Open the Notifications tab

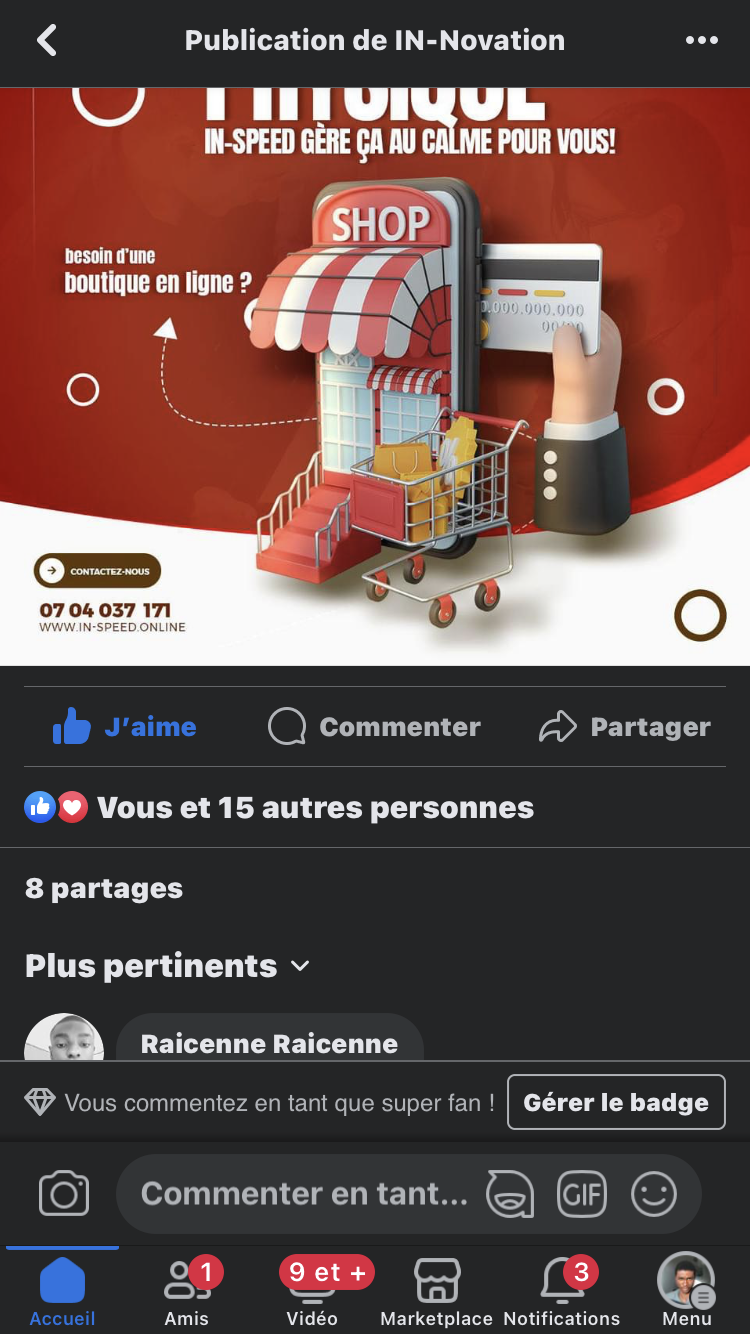tap(562, 1292)
